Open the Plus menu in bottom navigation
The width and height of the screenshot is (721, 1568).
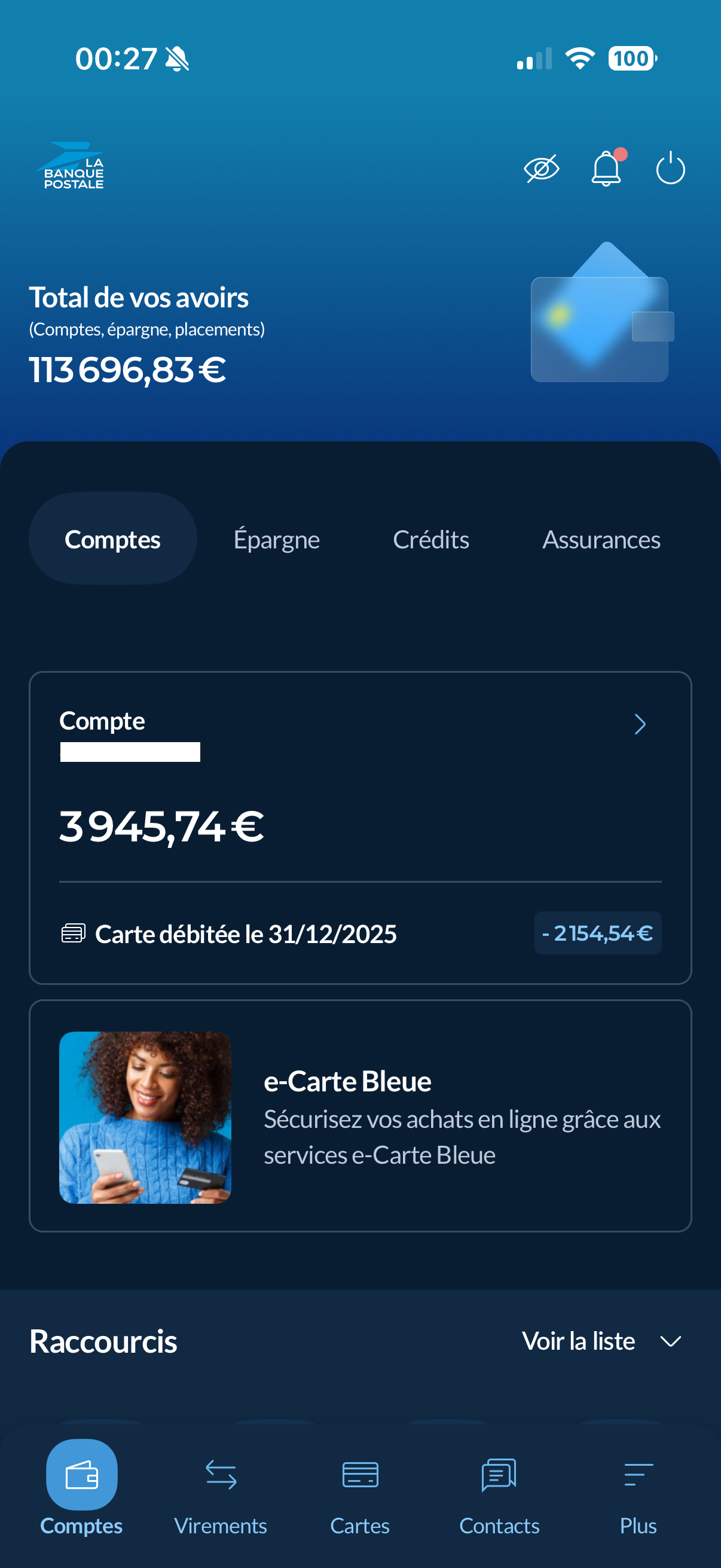click(x=638, y=1488)
